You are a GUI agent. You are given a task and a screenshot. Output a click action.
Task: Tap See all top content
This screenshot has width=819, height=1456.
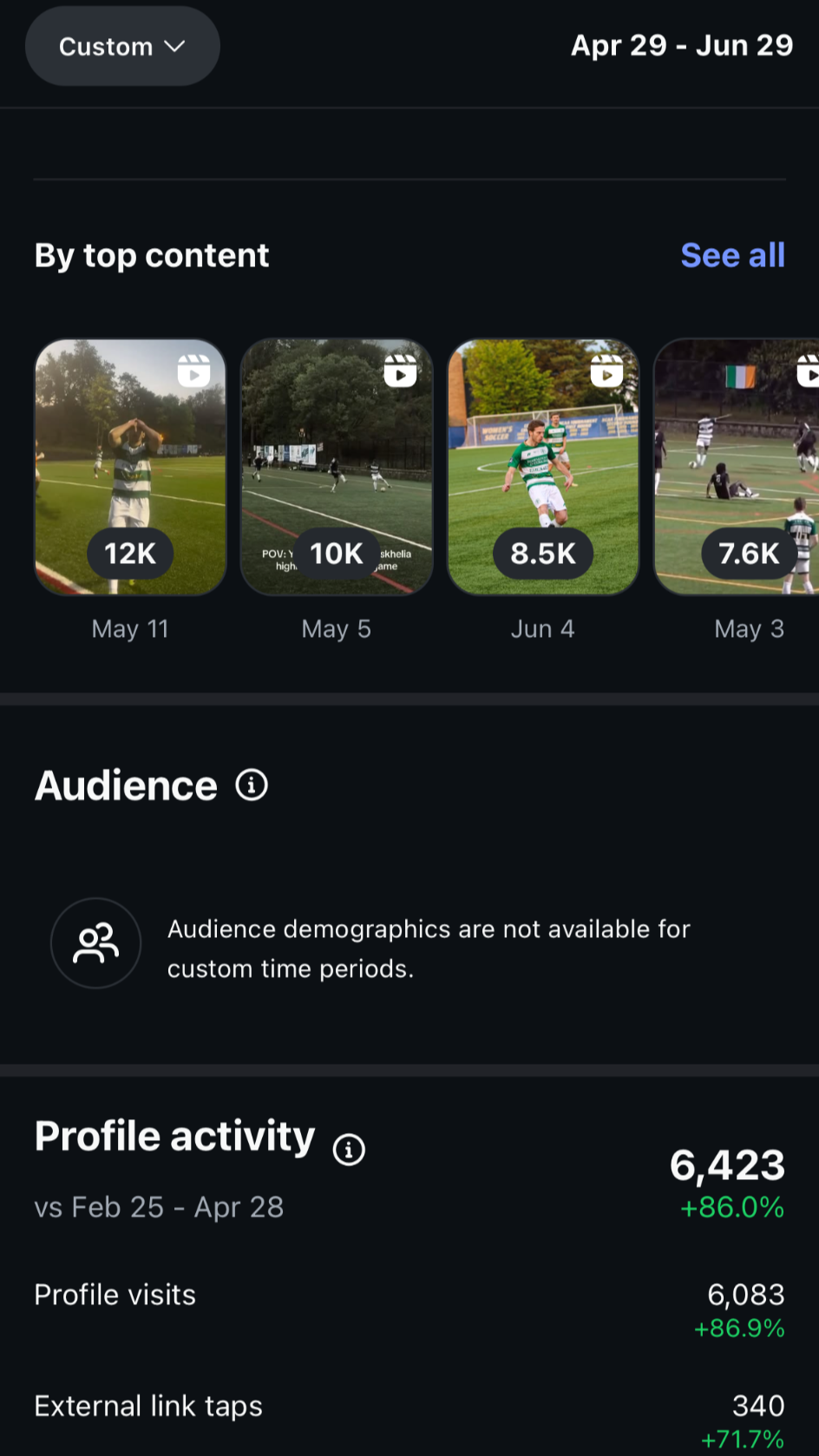click(732, 255)
